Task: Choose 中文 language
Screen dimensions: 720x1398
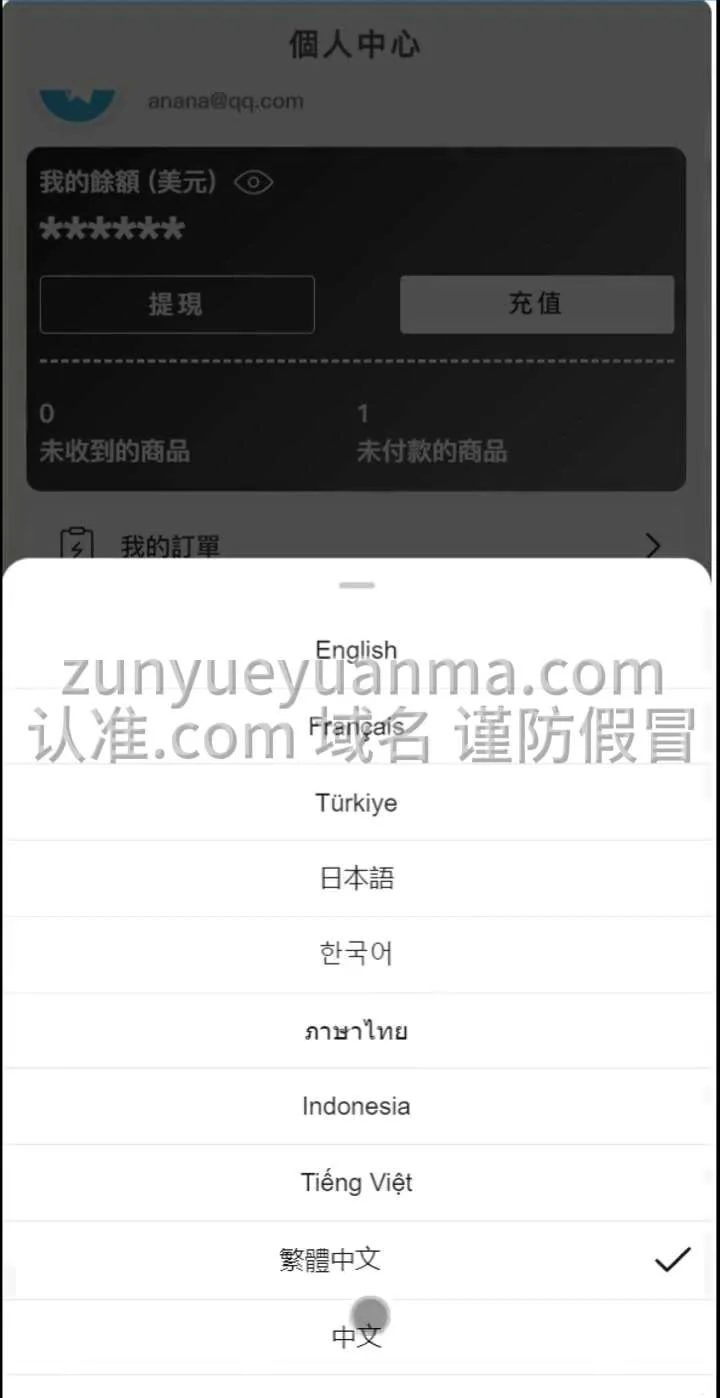Action: pos(356,1336)
